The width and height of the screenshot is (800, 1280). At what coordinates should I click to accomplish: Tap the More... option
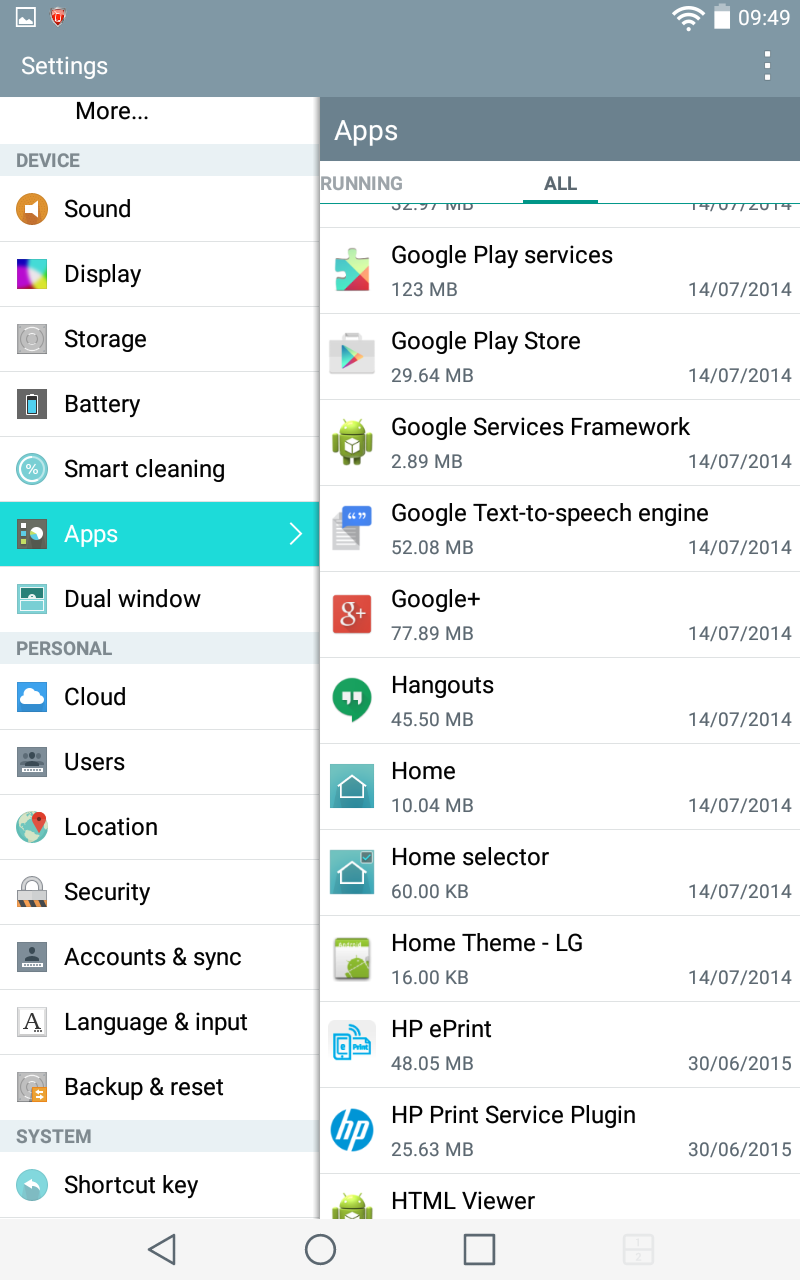[x=112, y=112]
